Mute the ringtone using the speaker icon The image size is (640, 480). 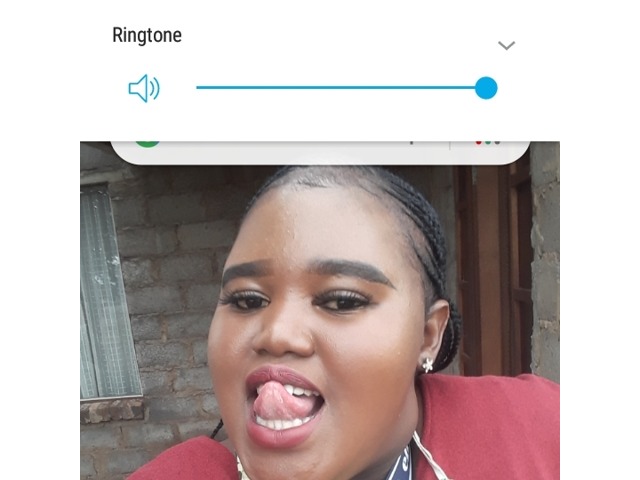click(x=144, y=89)
